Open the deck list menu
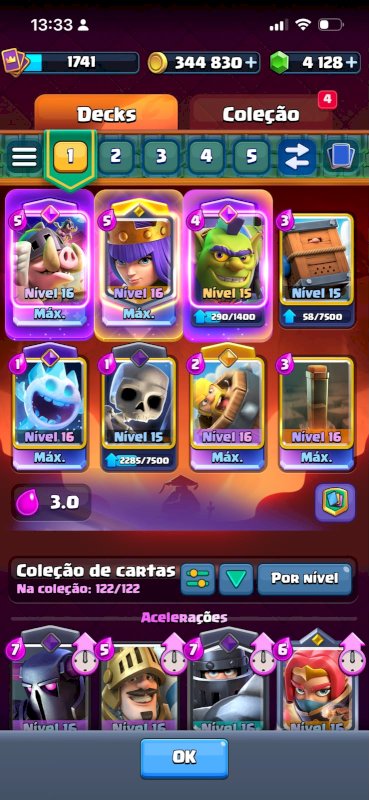This screenshot has width=369, height=800. click(x=24, y=157)
